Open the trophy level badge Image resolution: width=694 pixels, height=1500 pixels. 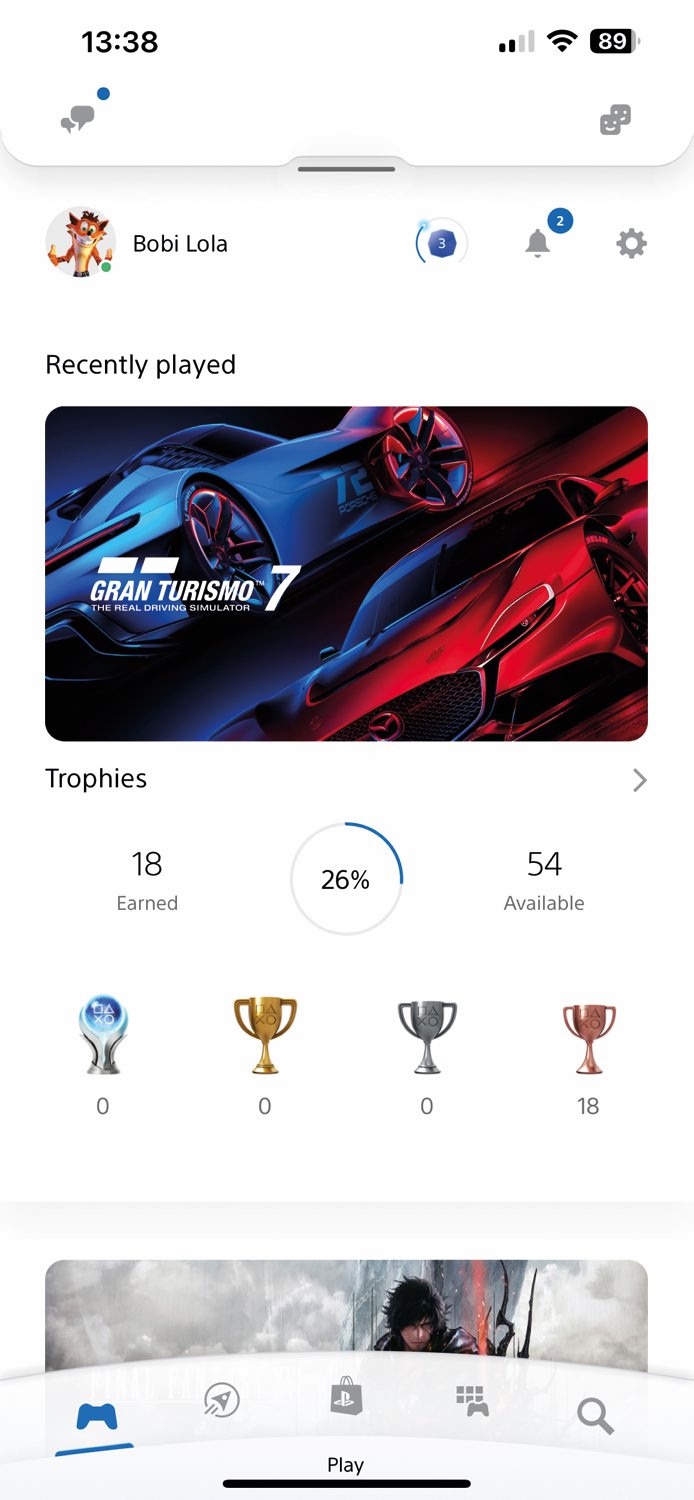(x=442, y=243)
